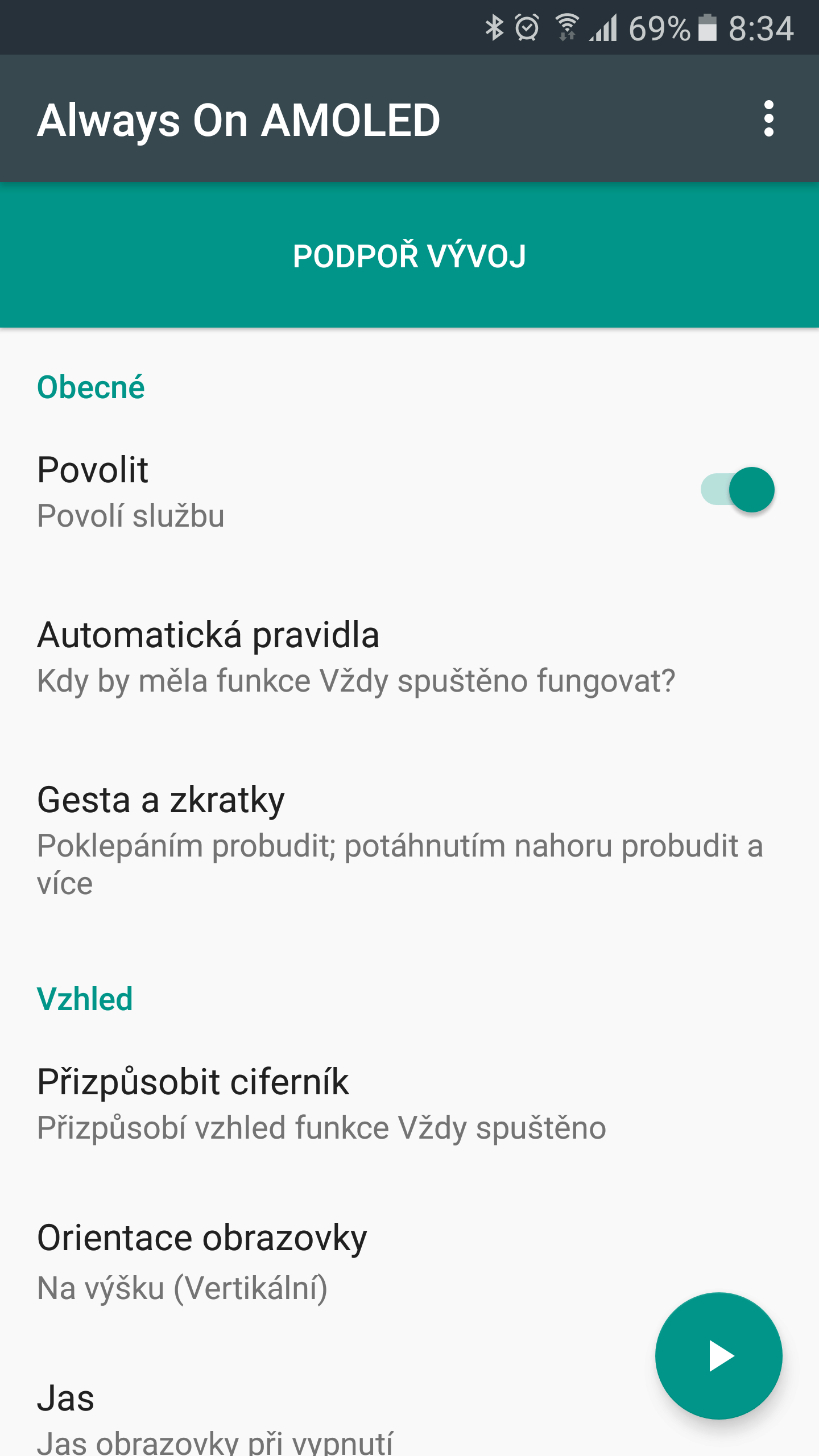Open the three-dot overflow menu
The image size is (819, 1456).
pyautogui.click(x=768, y=119)
